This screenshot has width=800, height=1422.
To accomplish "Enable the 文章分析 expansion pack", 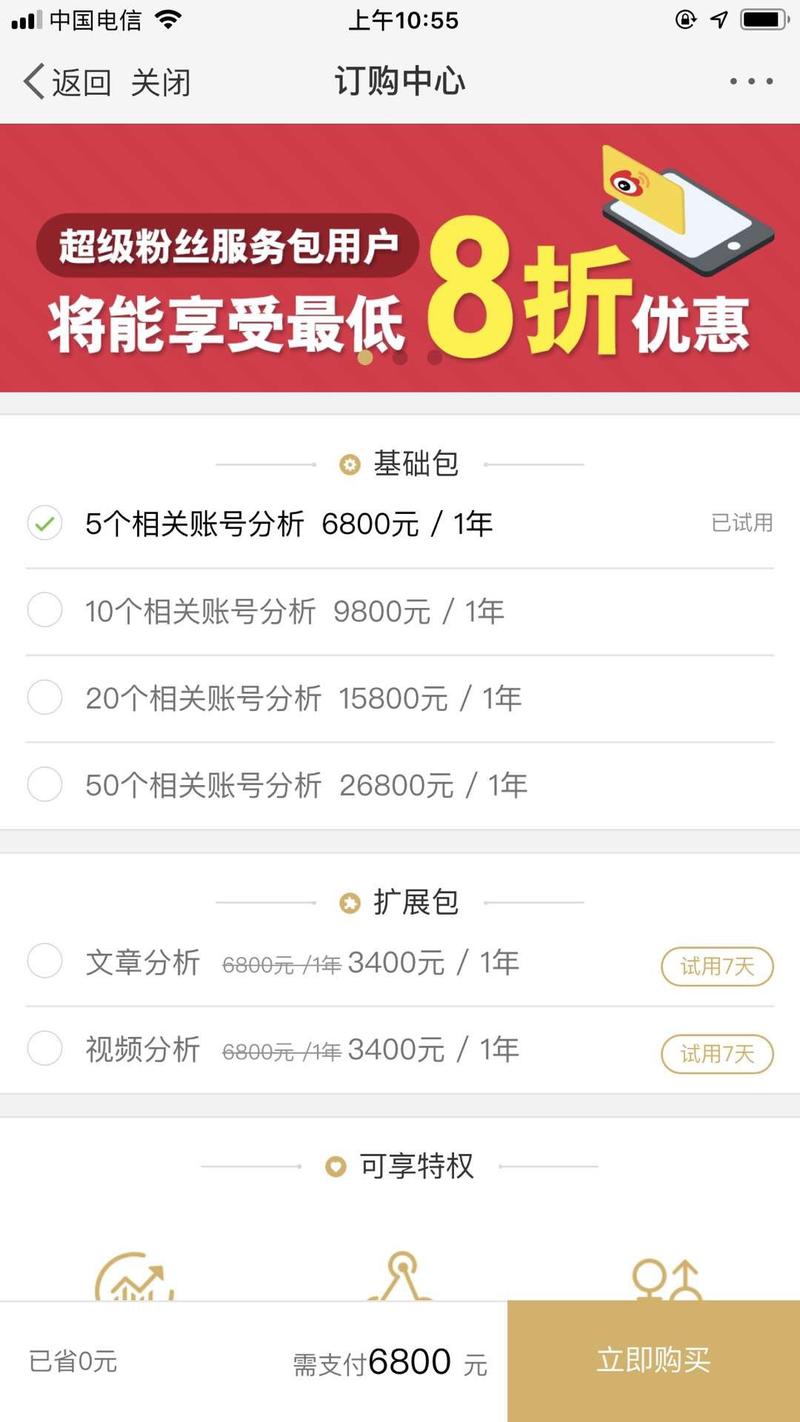I will (44, 961).
